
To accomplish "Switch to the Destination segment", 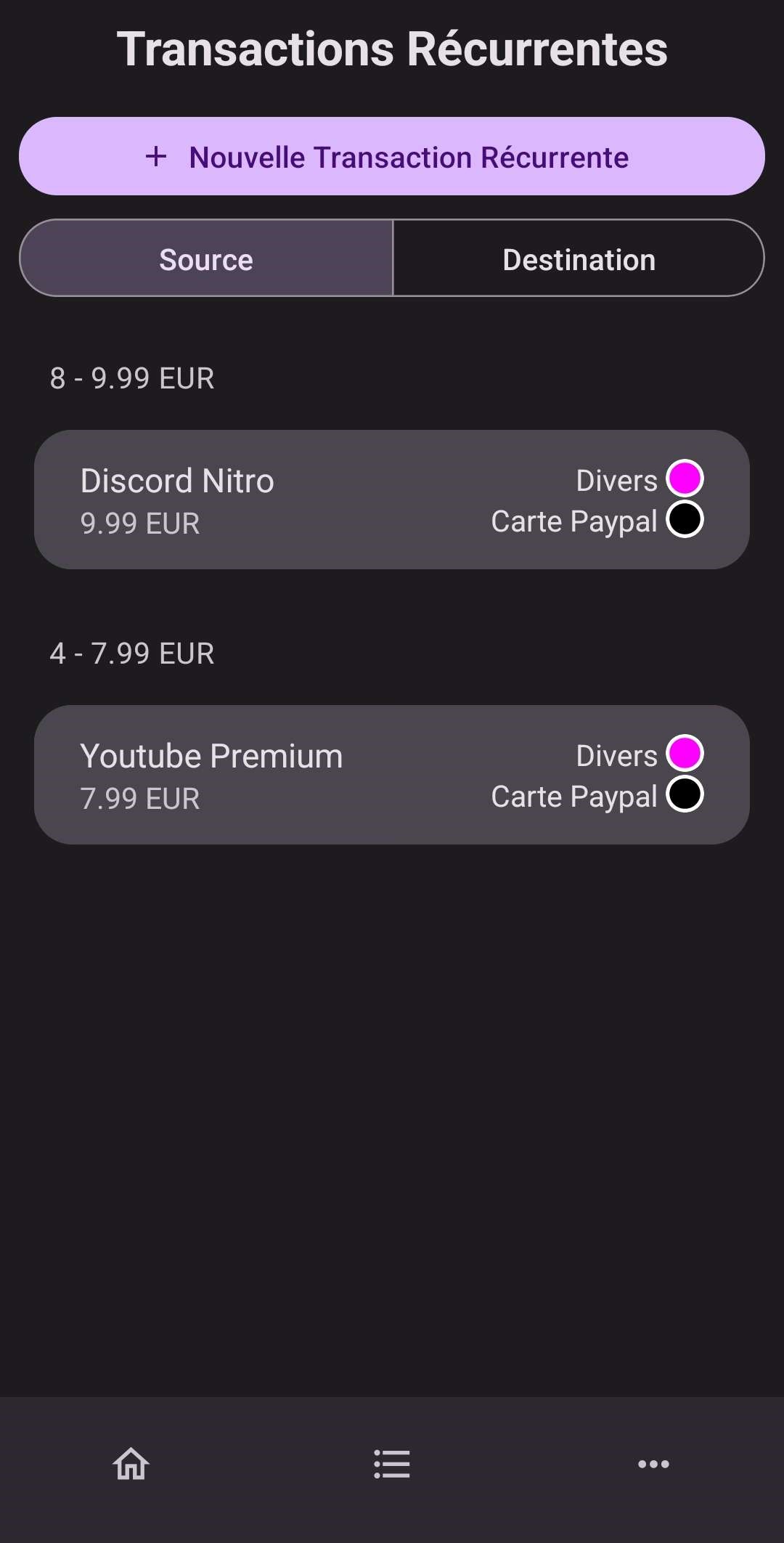I will pyautogui.click(x=579, y=259).
